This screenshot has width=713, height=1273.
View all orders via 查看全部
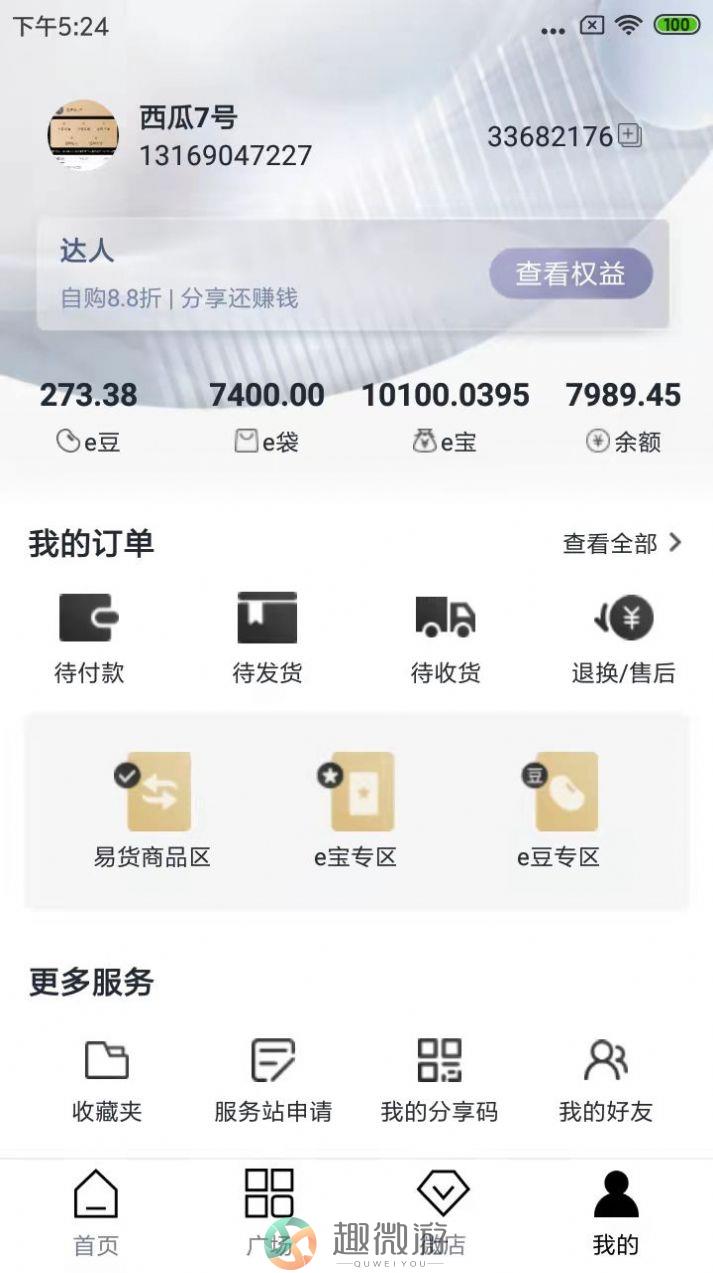(621, 543)
